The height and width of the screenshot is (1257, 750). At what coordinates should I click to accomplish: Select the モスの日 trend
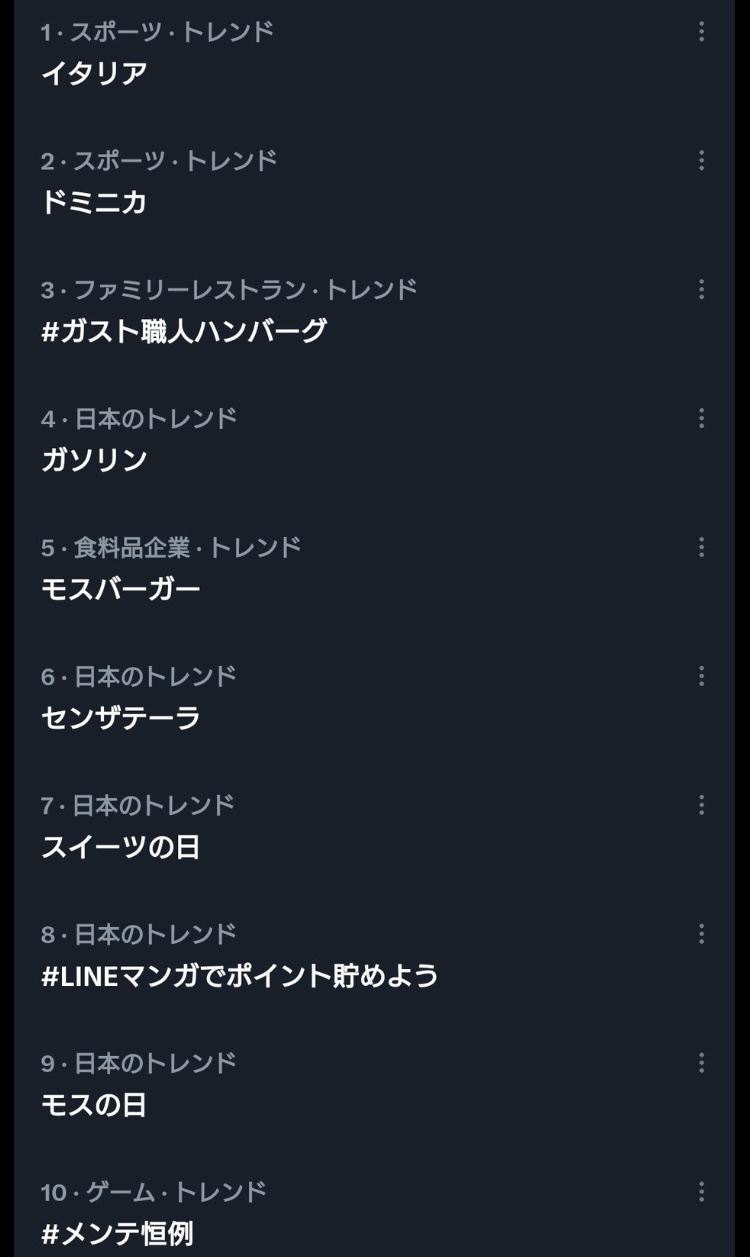click(x=95, y=1105)
